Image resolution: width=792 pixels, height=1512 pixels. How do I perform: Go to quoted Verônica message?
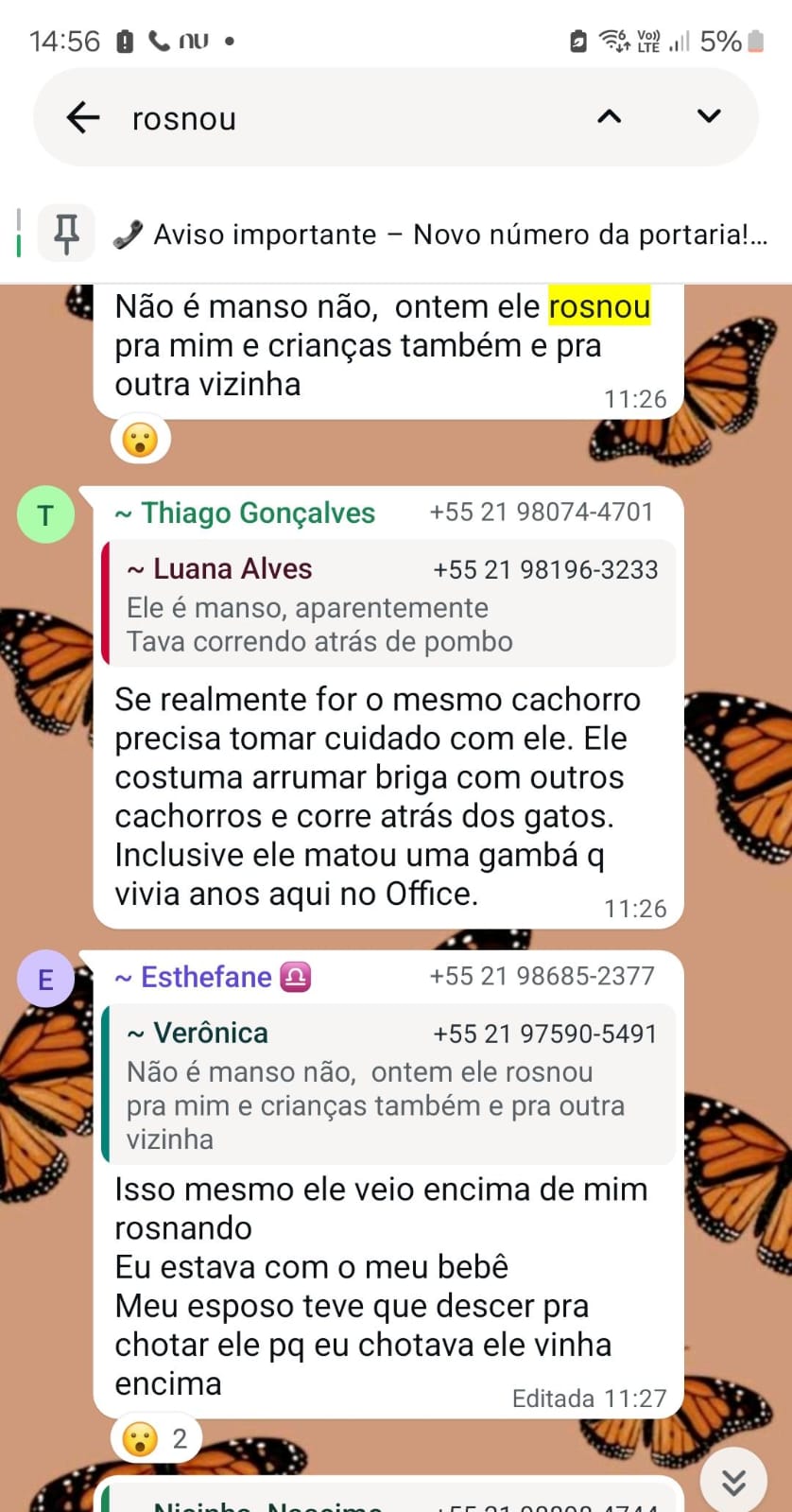click(x=389, y=1085)
